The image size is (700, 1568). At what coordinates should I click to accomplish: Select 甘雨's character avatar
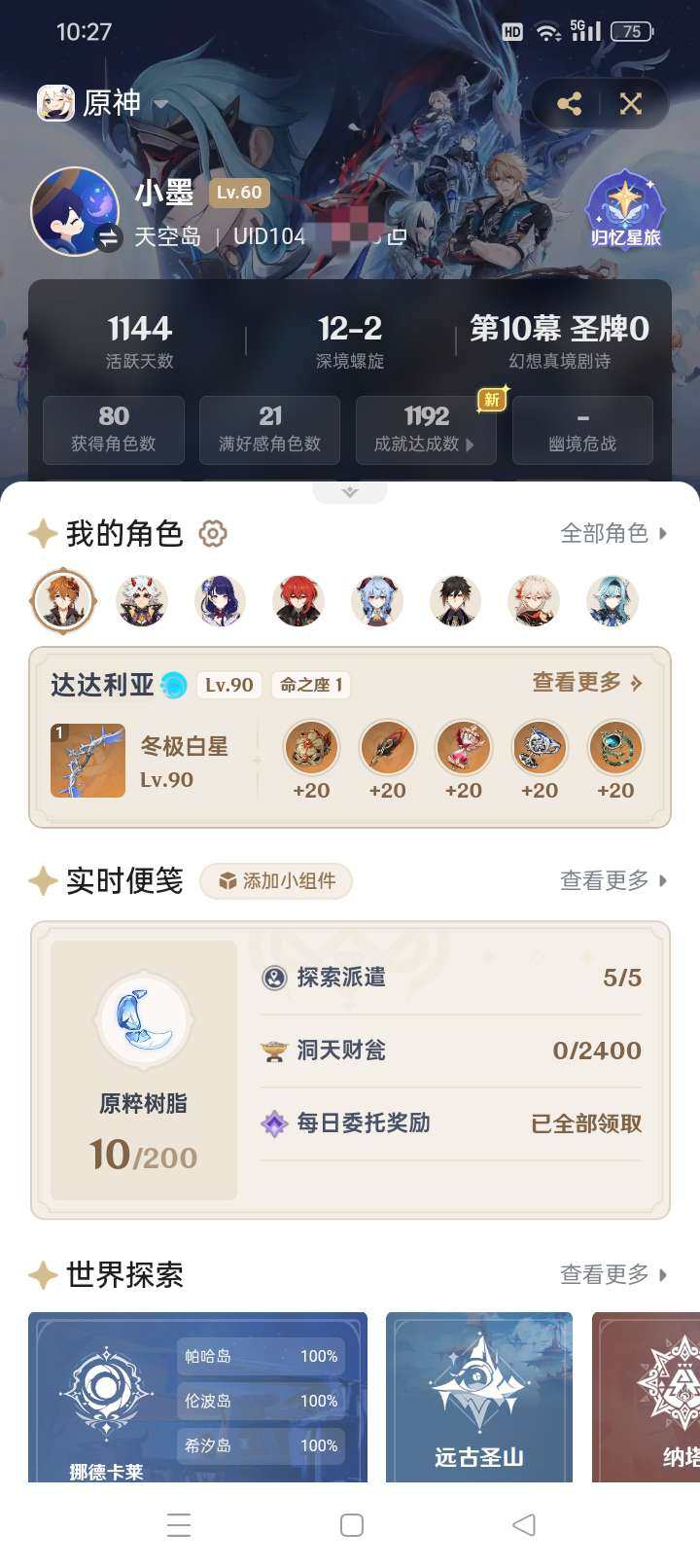[x=376, y=601]
